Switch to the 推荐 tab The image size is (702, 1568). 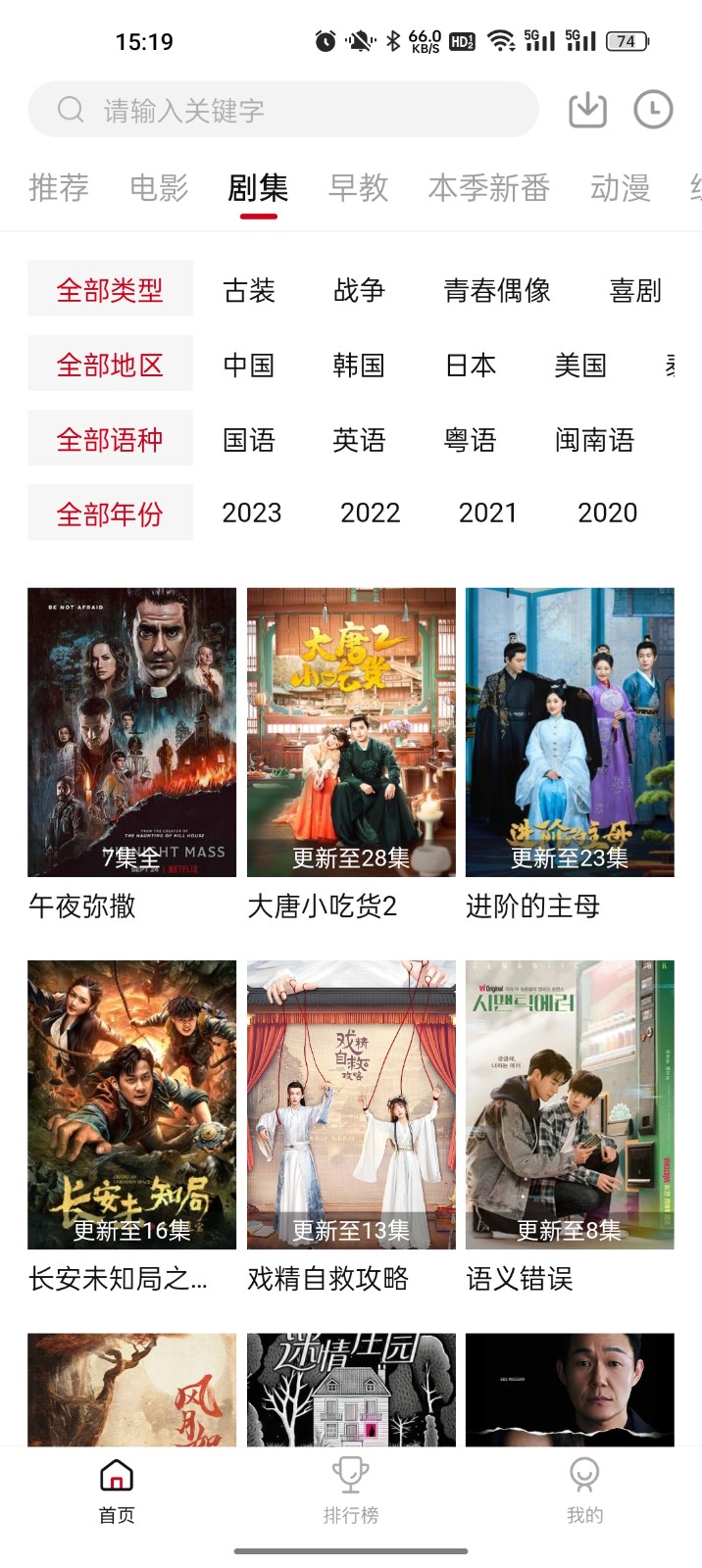(59, 187)
